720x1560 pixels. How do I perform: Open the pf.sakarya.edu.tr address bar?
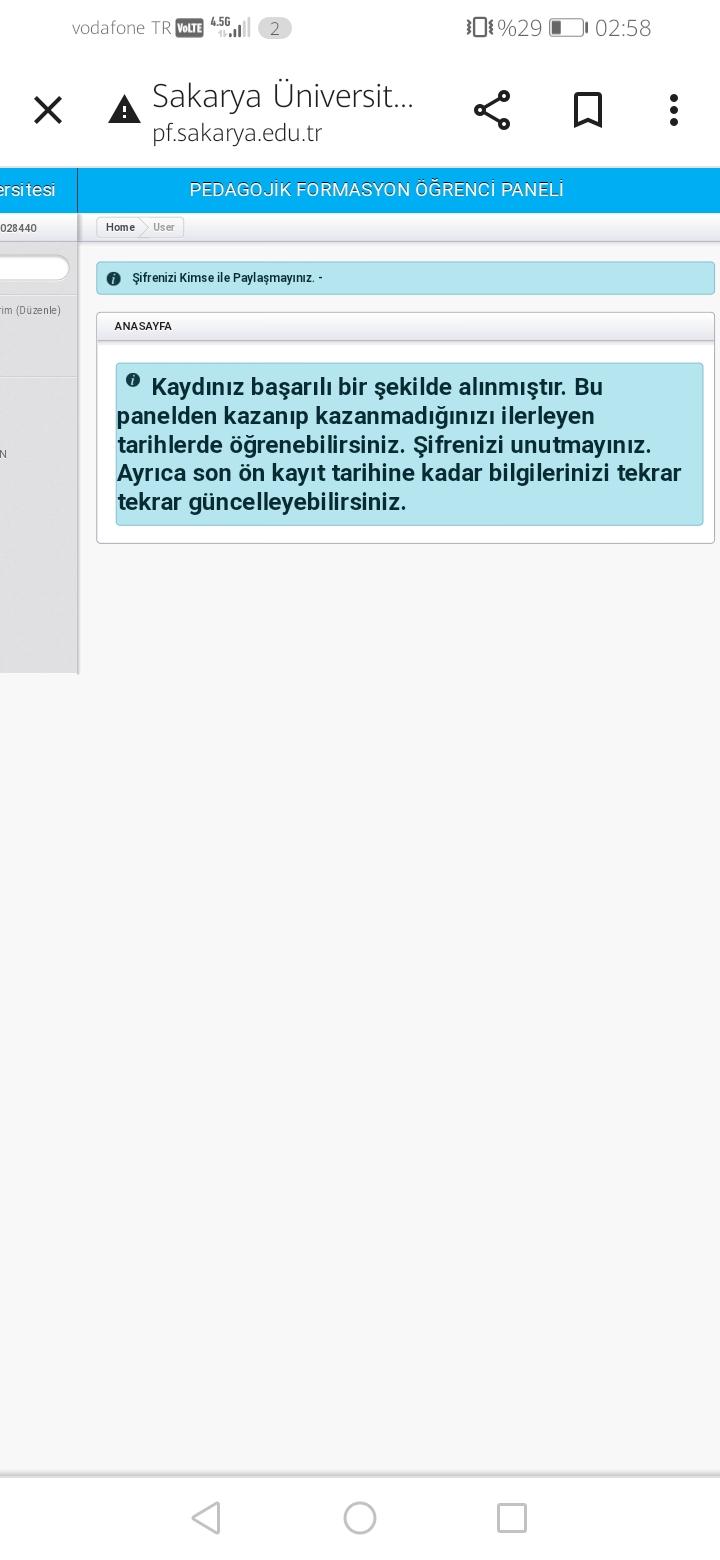238,133
